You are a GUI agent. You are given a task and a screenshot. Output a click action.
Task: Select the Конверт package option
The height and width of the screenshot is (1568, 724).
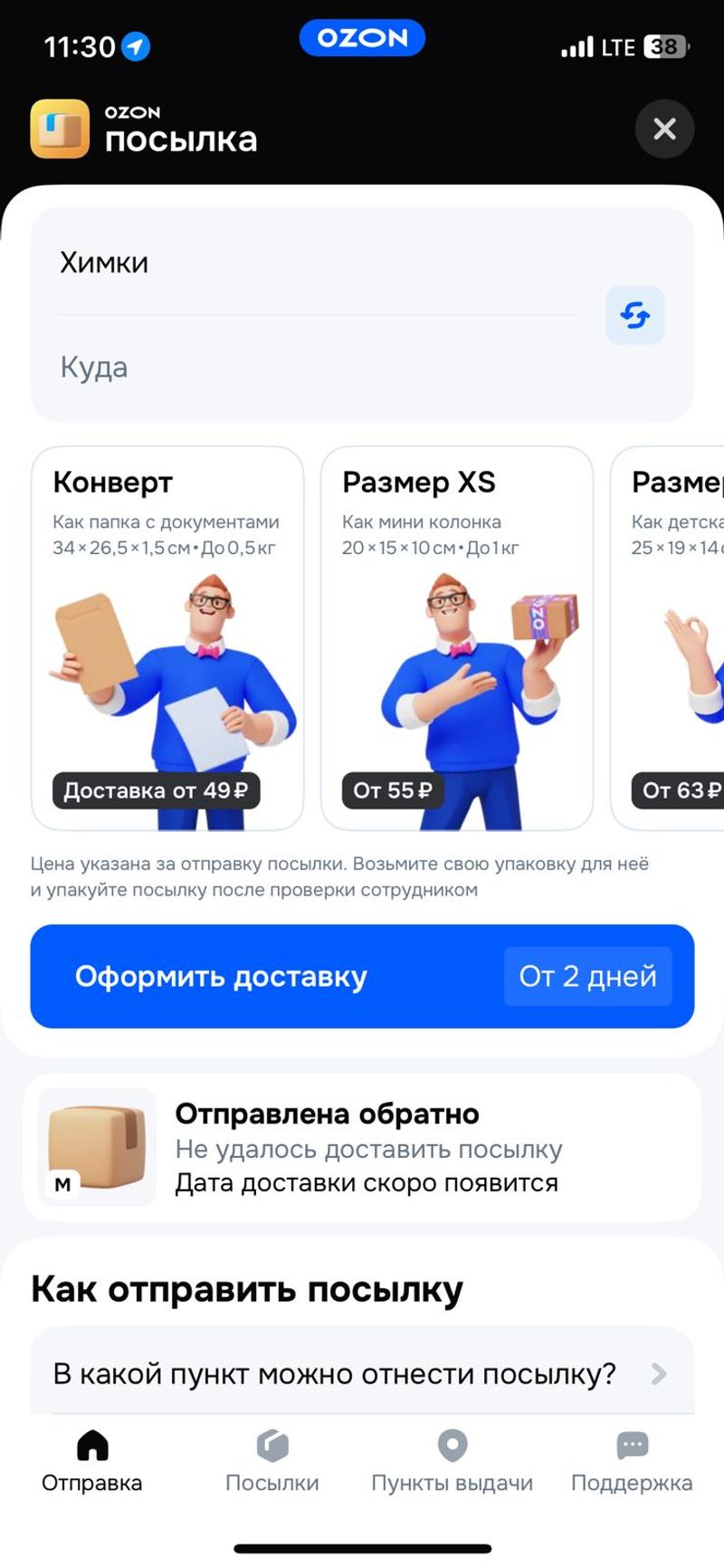click(167, 638)
